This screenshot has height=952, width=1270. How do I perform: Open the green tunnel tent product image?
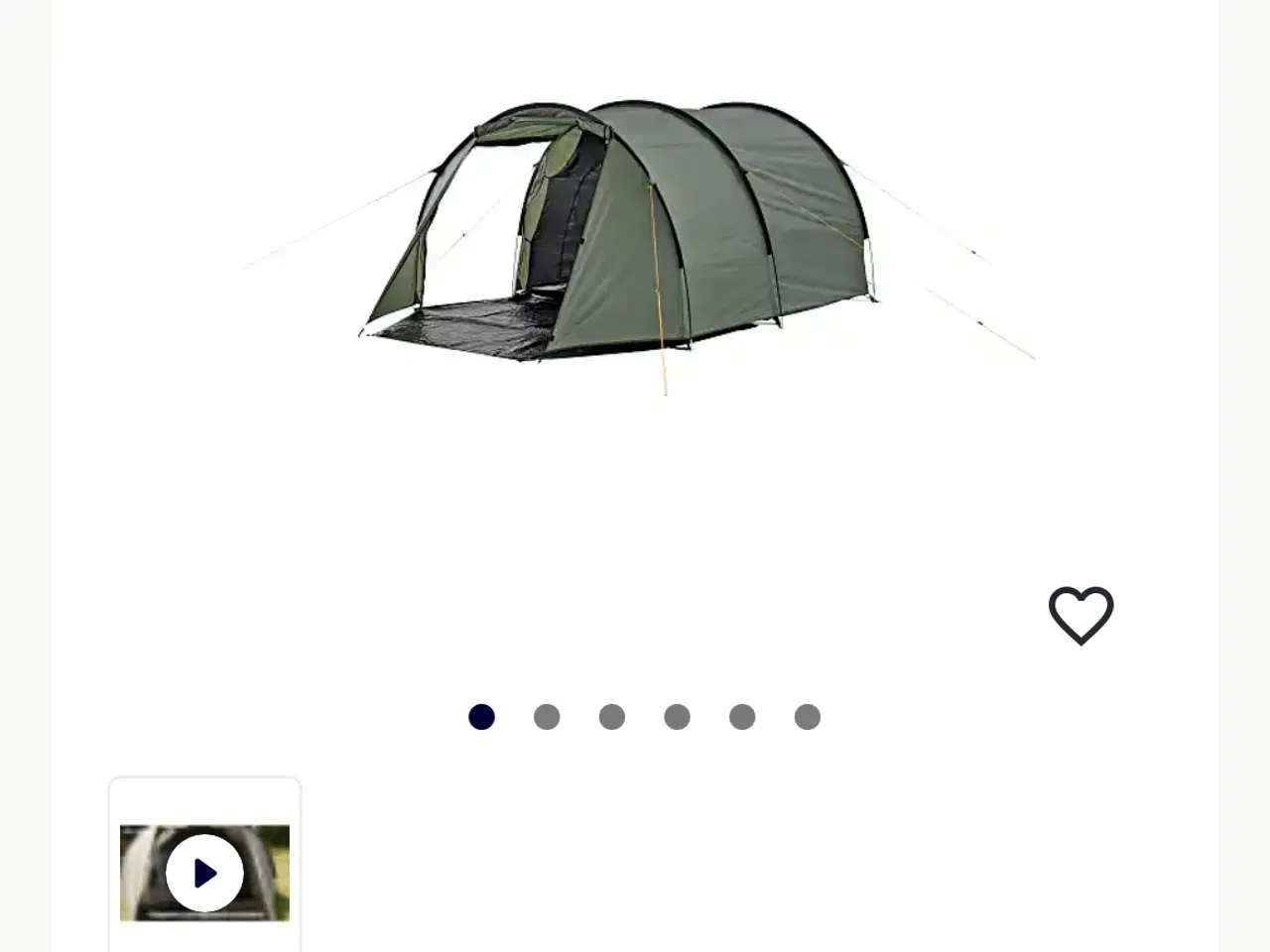point(635,238)
